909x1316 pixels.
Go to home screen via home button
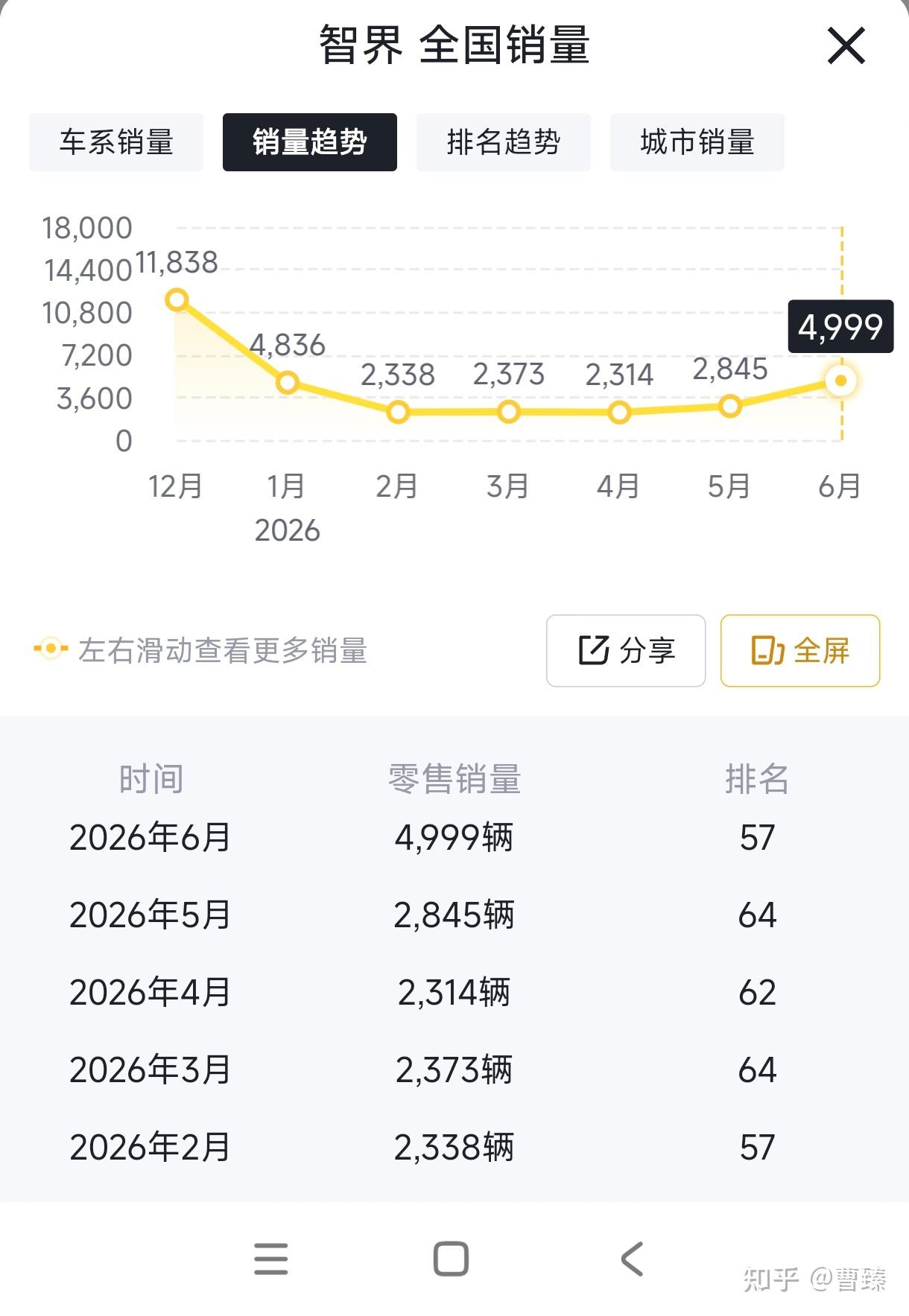point(451,1259)
